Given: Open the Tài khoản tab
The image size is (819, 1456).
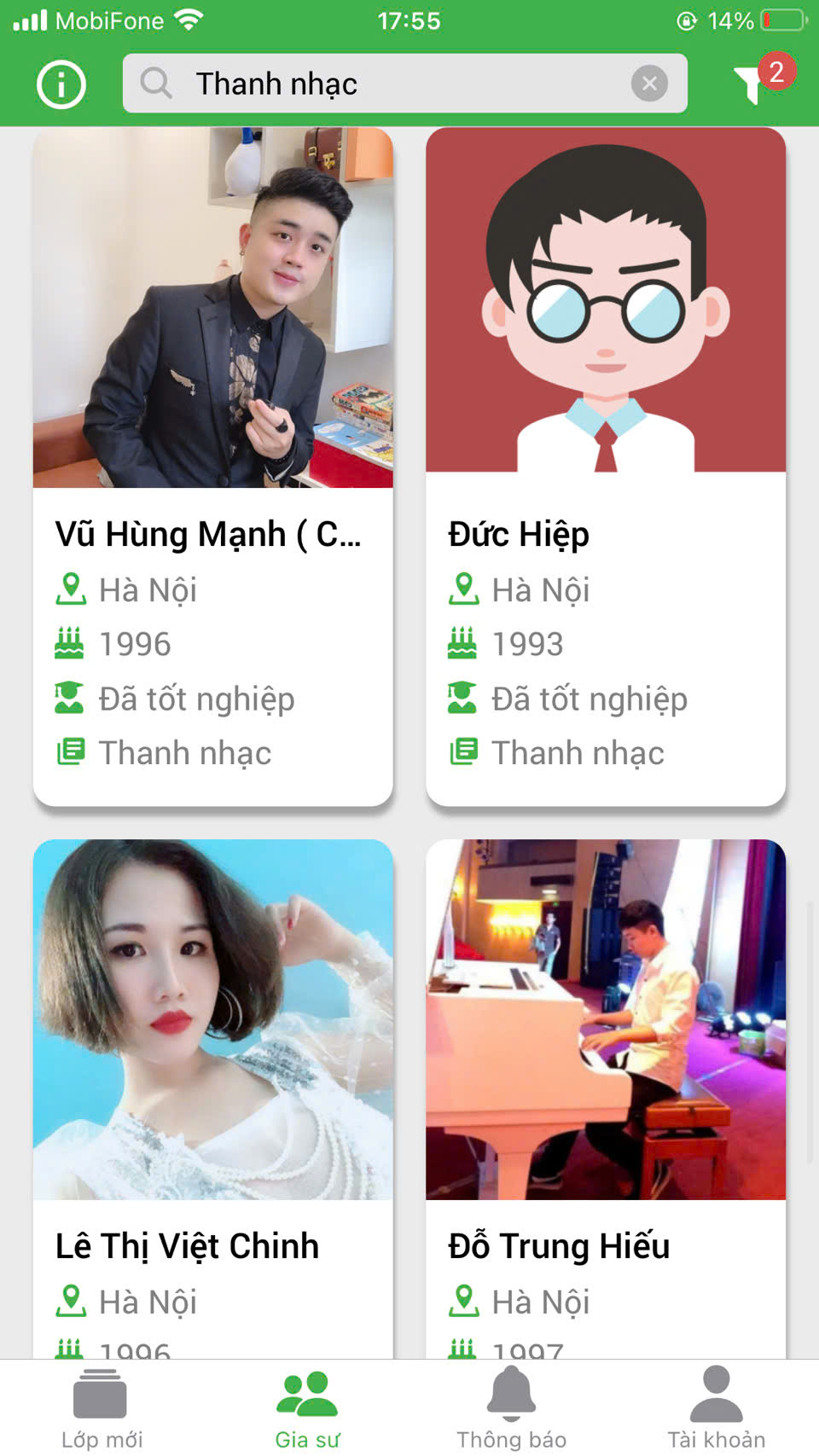Looking at the screenshot, I should (x=716, y=1407).
